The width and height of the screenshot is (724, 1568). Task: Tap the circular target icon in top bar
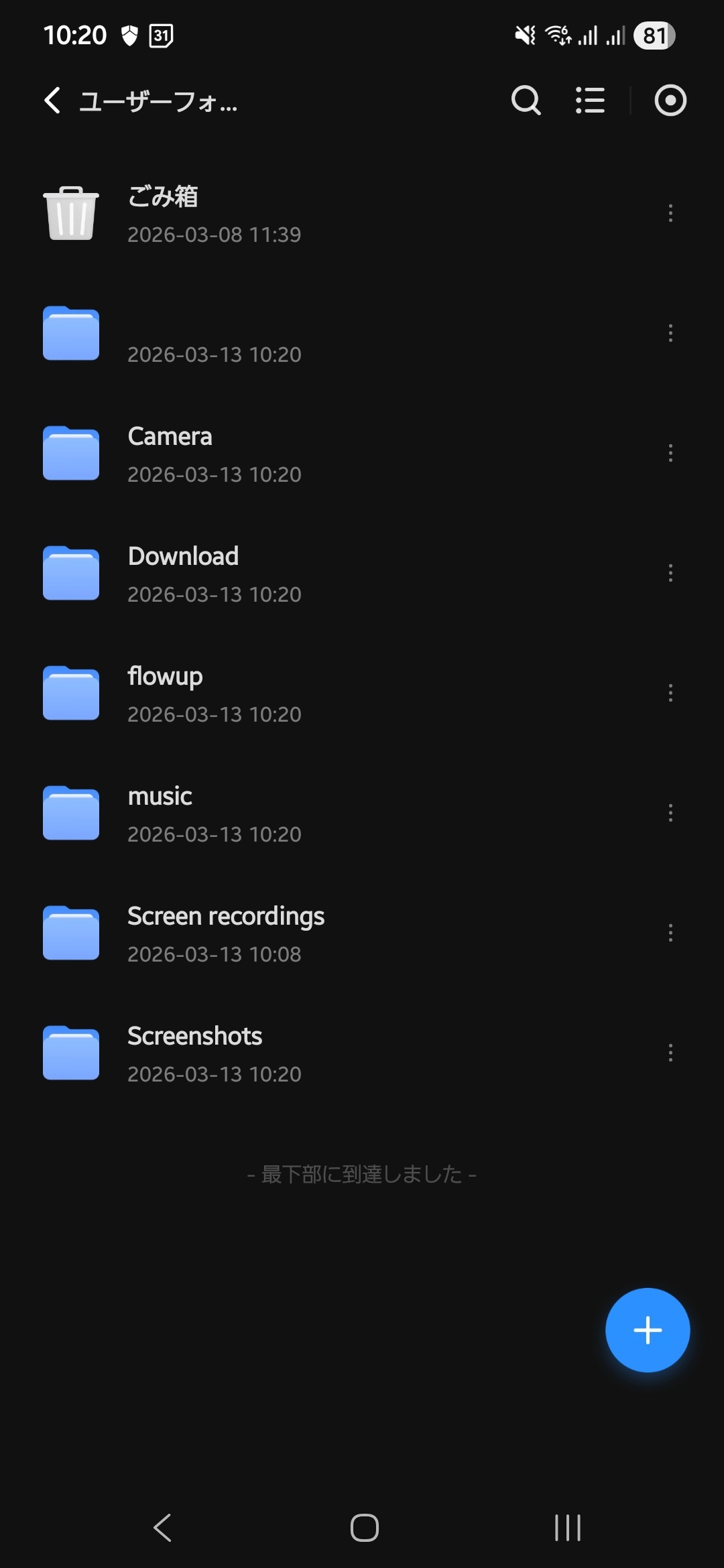(x=670, y=101)
